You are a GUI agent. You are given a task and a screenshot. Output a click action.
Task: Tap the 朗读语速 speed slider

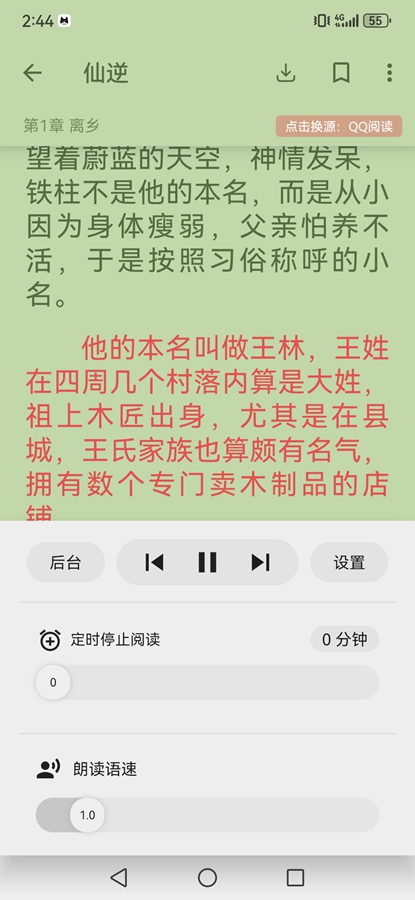(x=207, y=815)
